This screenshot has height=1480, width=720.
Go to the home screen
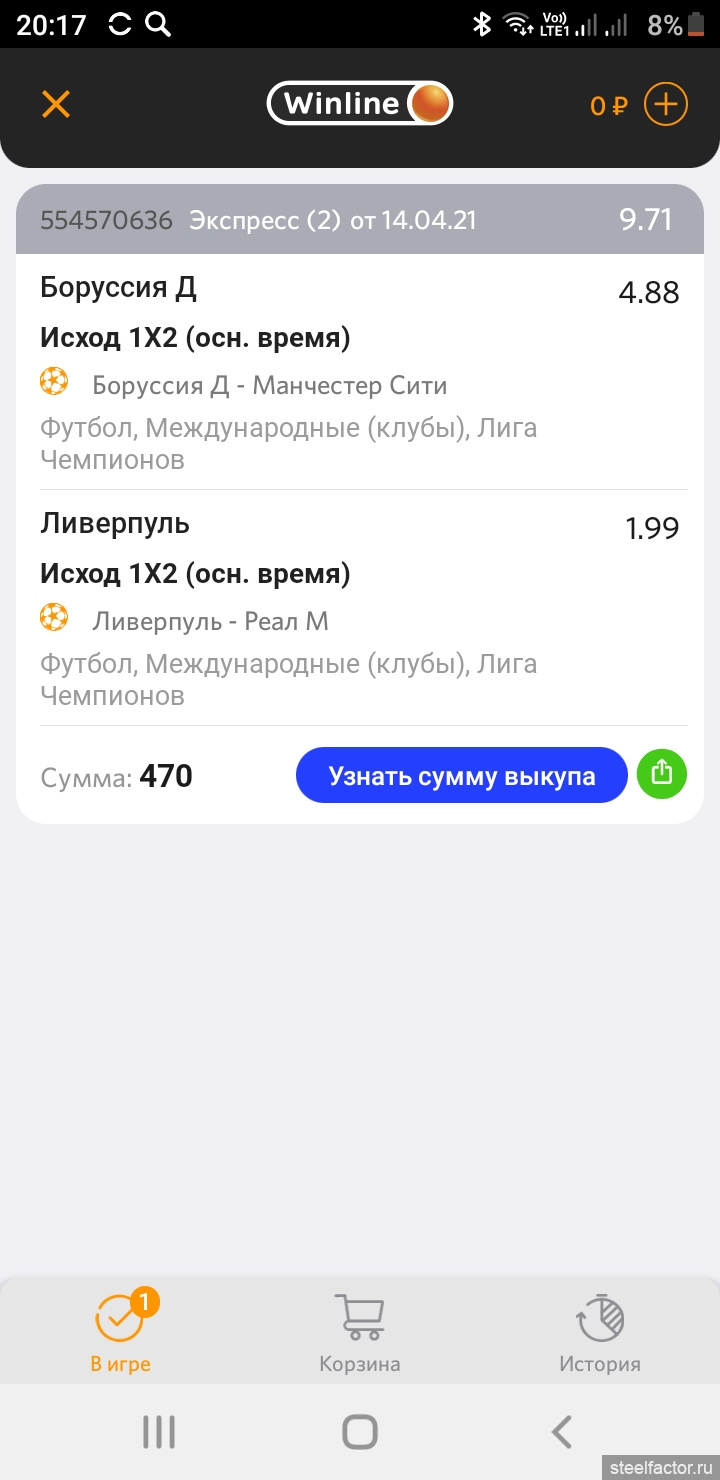pyautogui.click(x=360, y=1432)
